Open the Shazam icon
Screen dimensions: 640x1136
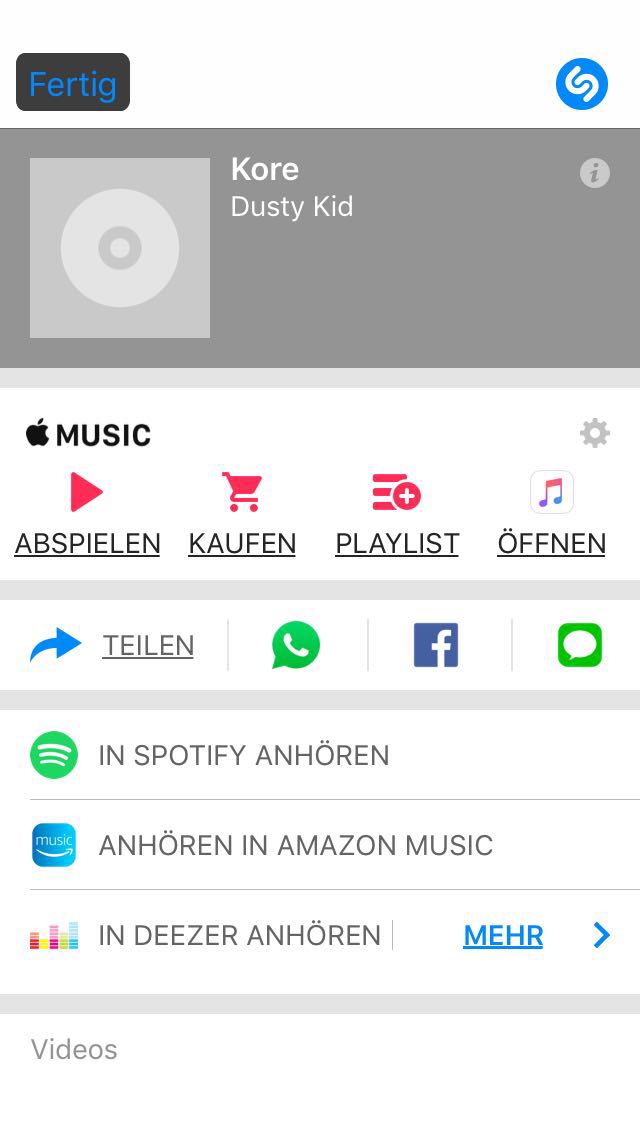pos(581,83)
